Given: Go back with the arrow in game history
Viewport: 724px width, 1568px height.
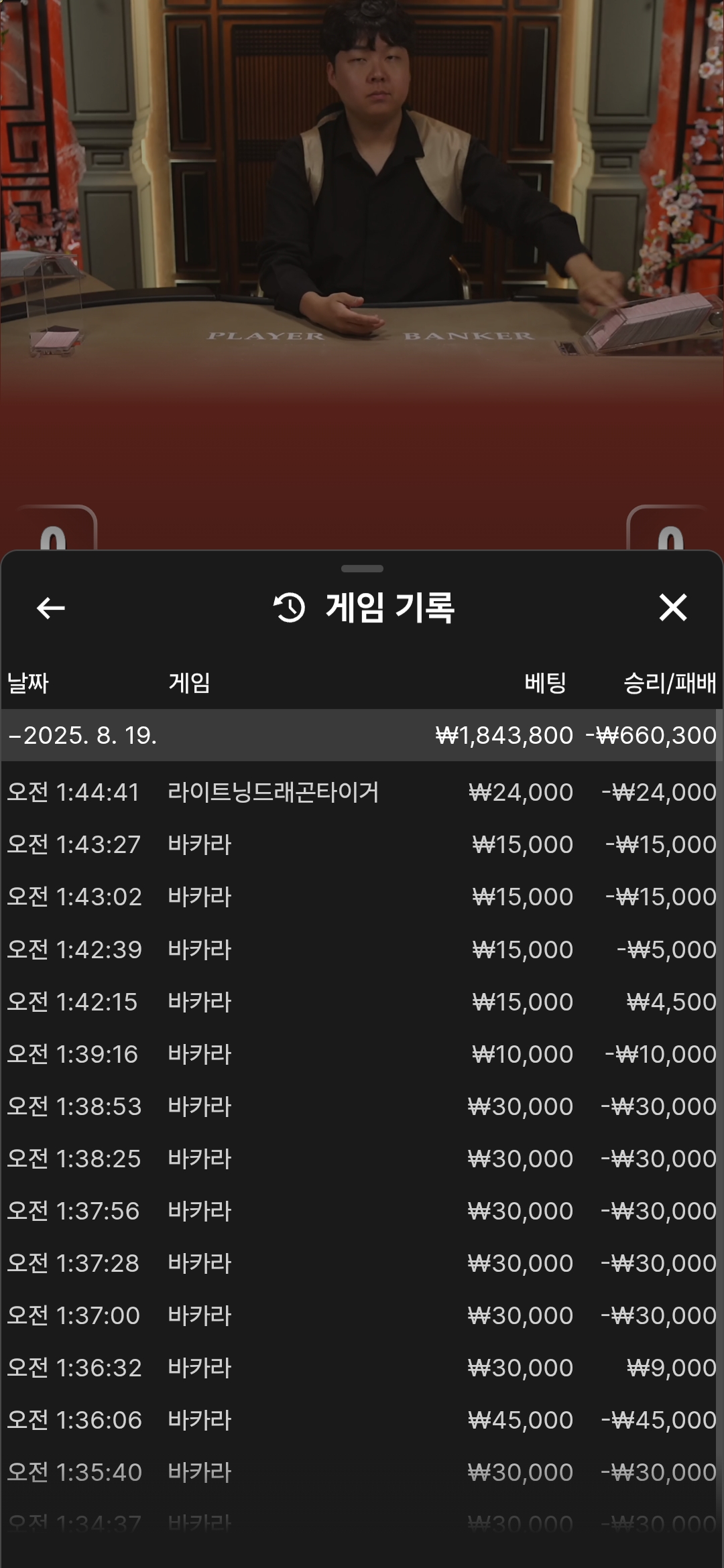Looking at the screenshot, I should click(51, 608).
